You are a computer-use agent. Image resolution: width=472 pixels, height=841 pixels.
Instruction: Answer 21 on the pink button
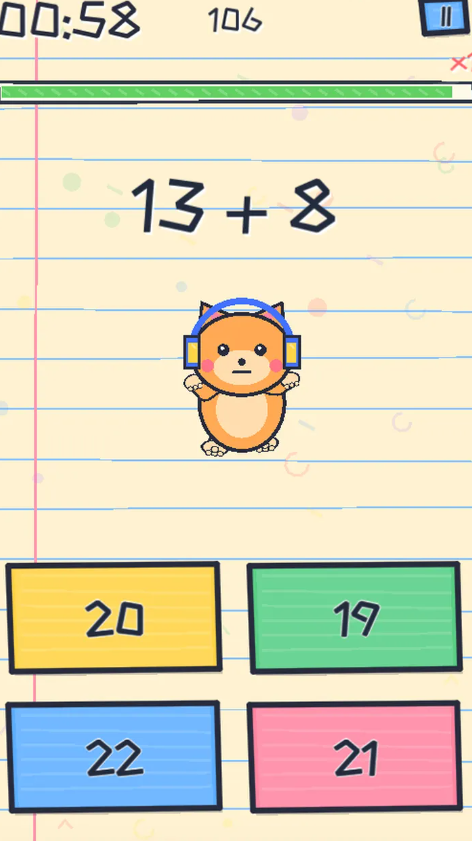(355, 756)
